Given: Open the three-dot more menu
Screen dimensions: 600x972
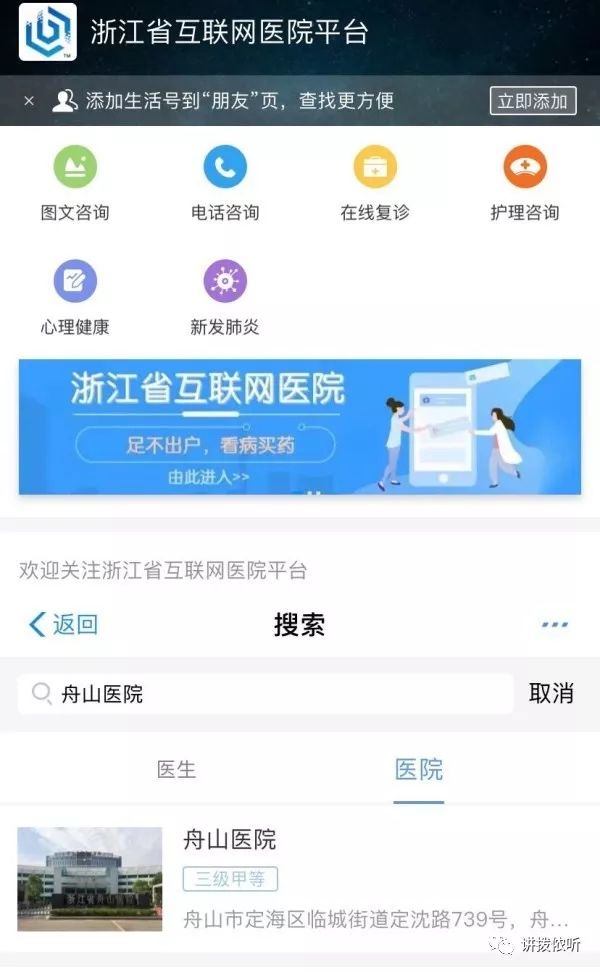Looking at the screenshot, I should point(554,625).
